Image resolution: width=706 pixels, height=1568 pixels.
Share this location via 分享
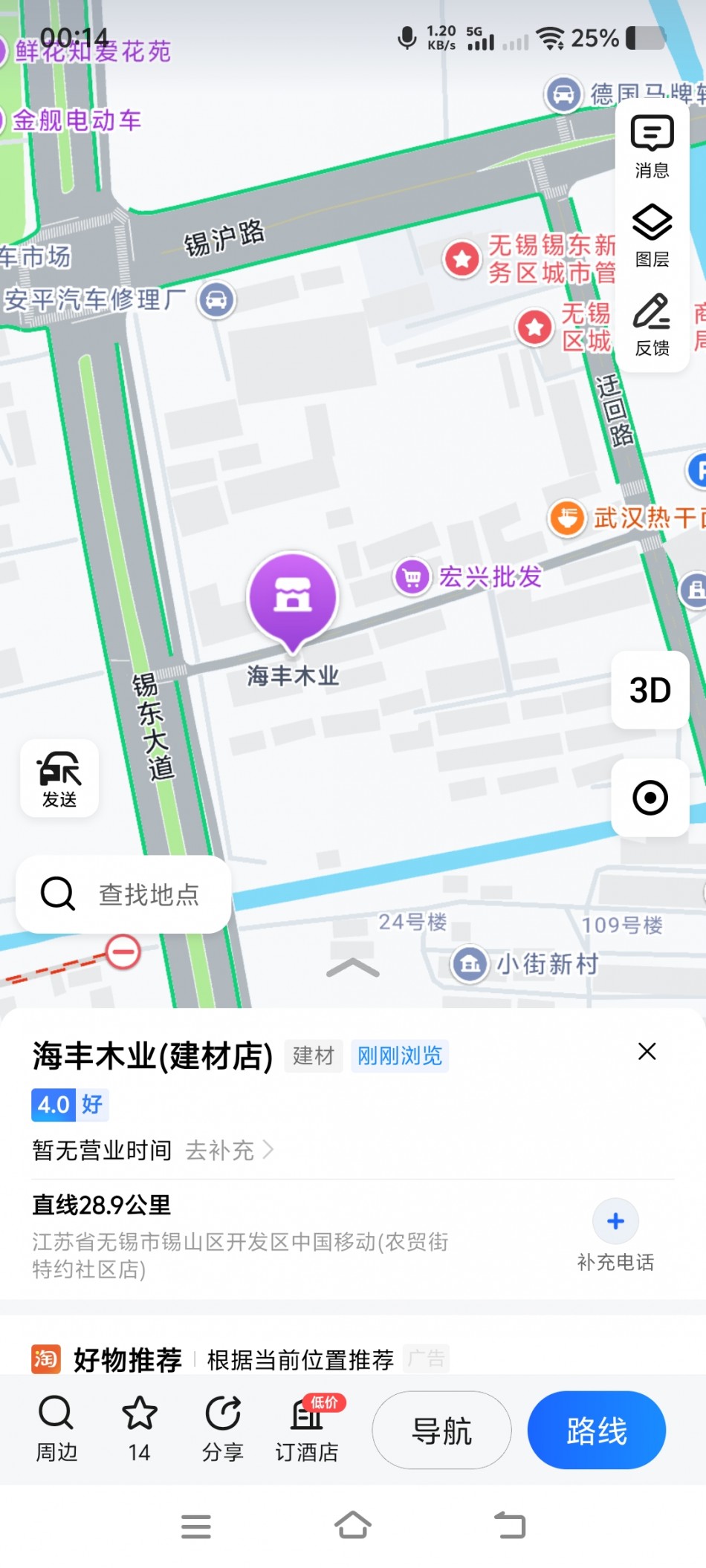click(223, 1428)
